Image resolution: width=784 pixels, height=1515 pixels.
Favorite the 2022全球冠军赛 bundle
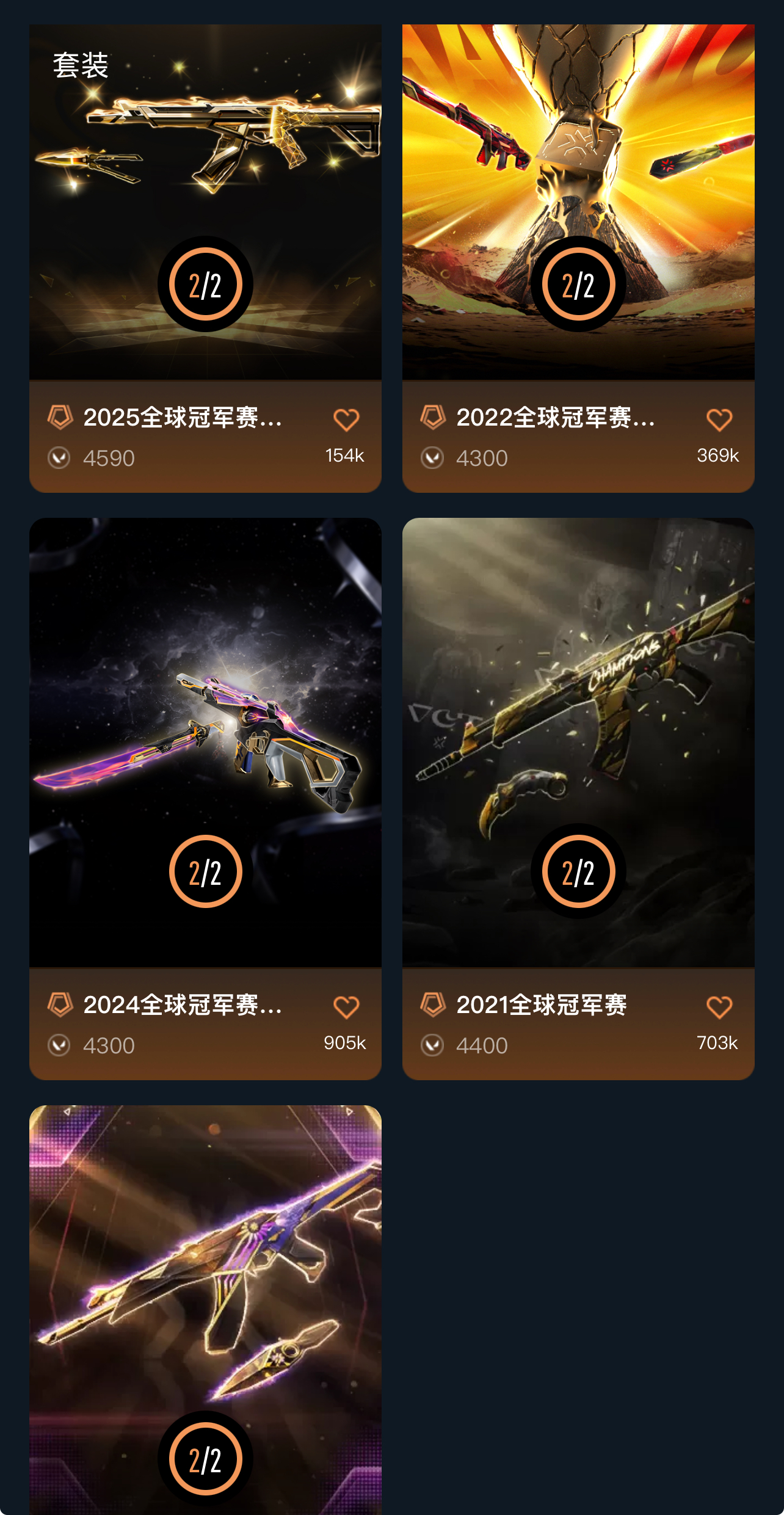(x=719, y=420)
